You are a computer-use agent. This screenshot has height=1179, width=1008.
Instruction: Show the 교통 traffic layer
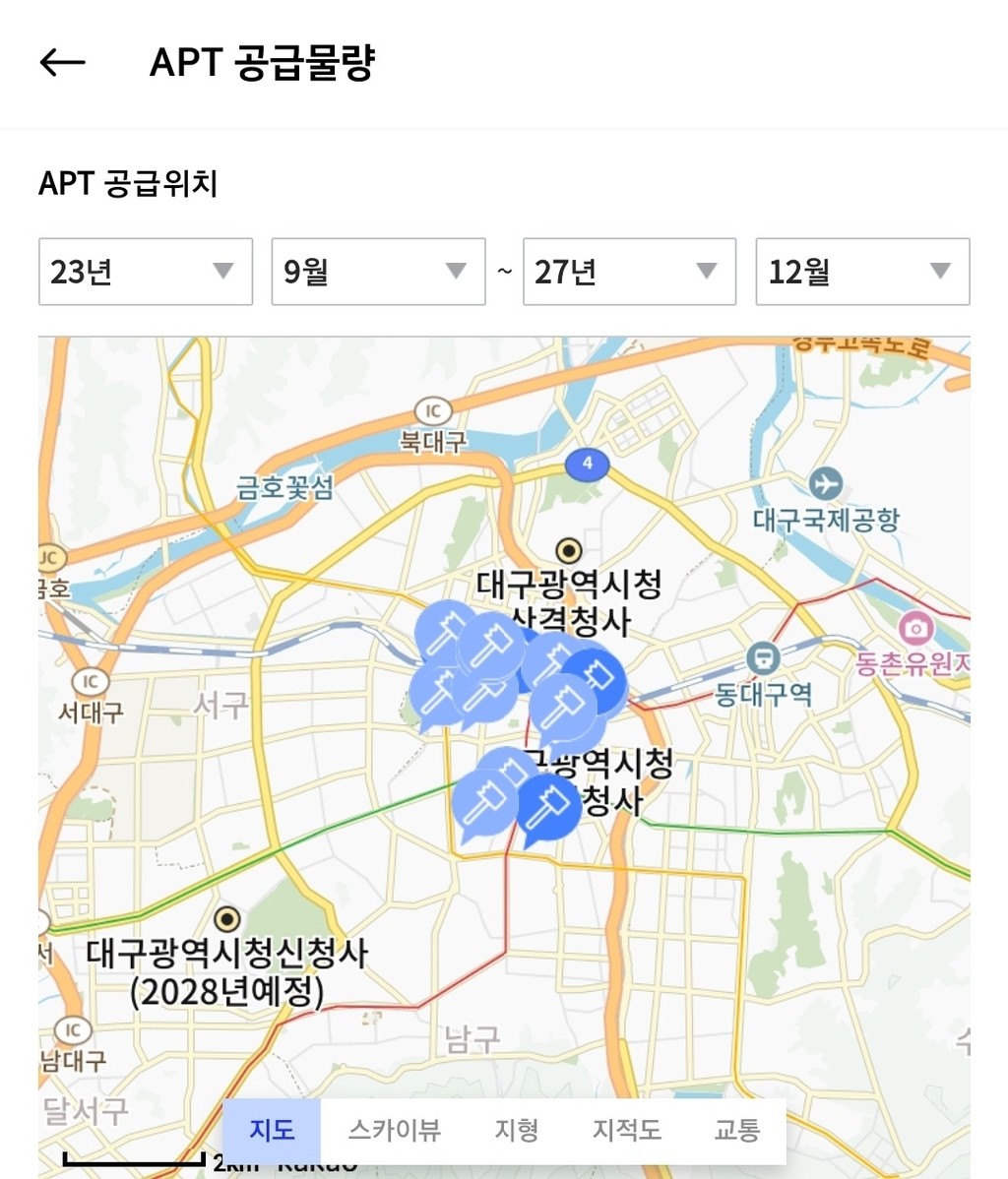pyautogui.click(x=736, y=1130)
